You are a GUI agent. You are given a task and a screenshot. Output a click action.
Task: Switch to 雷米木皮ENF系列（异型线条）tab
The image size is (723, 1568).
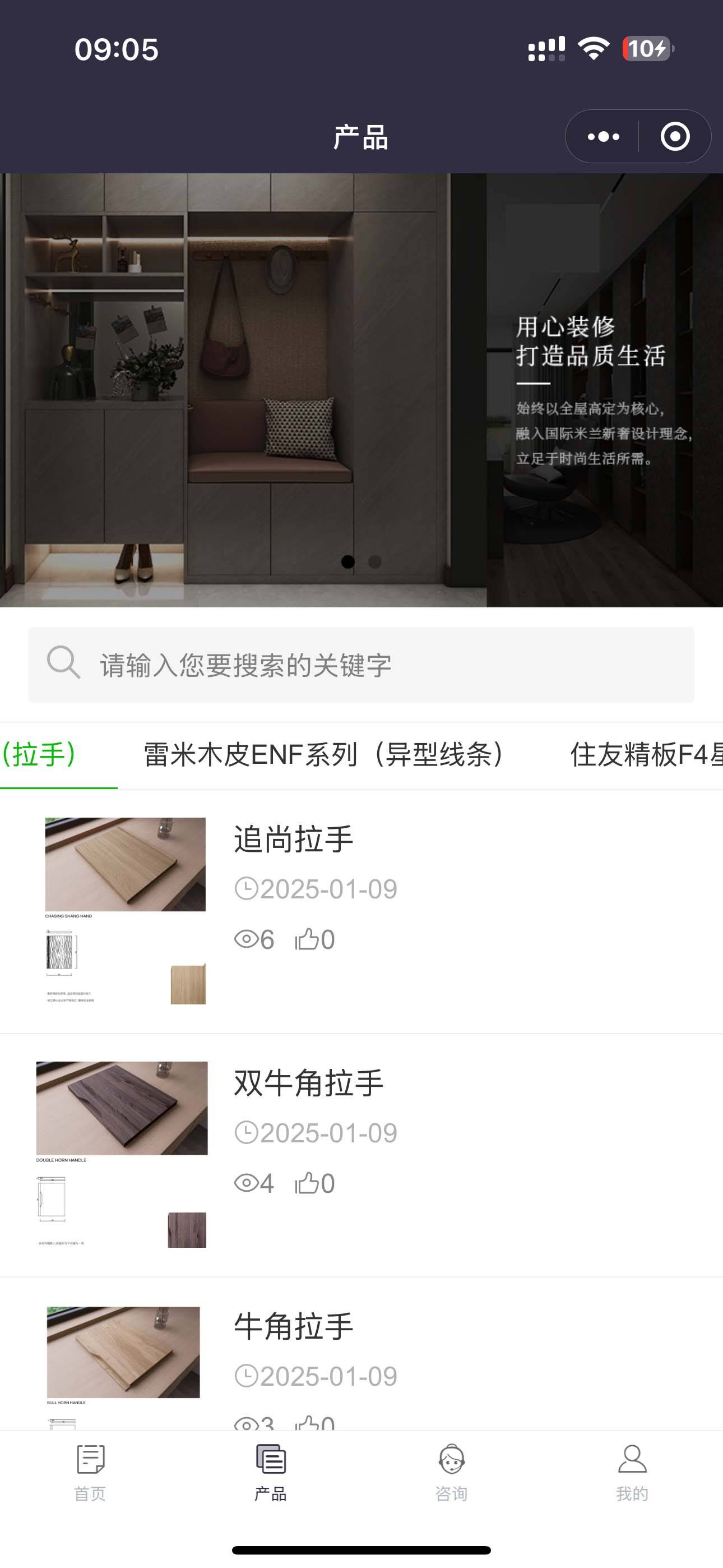click(324, 755)
